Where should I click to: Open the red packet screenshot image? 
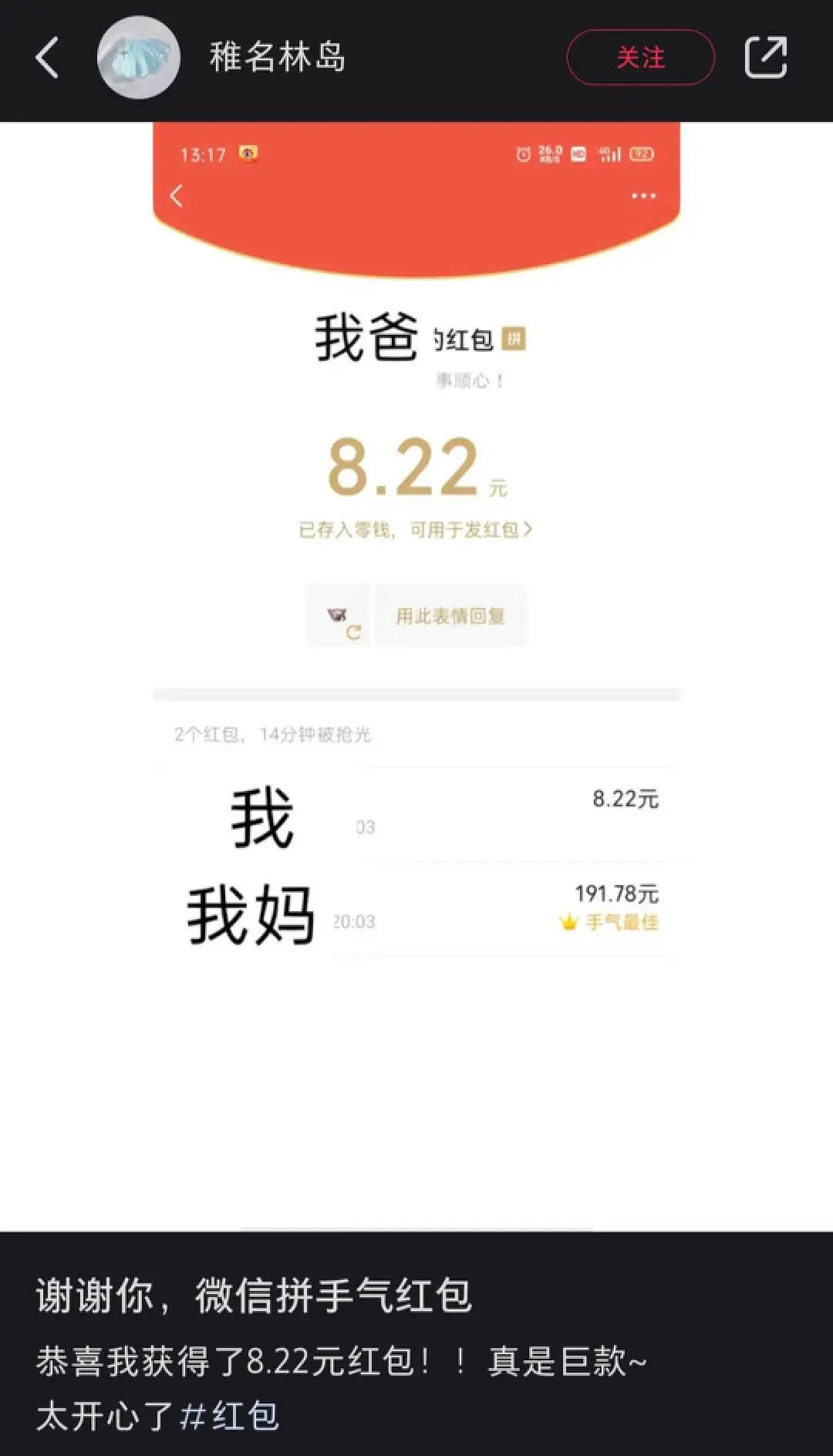(x=416, y=617)
